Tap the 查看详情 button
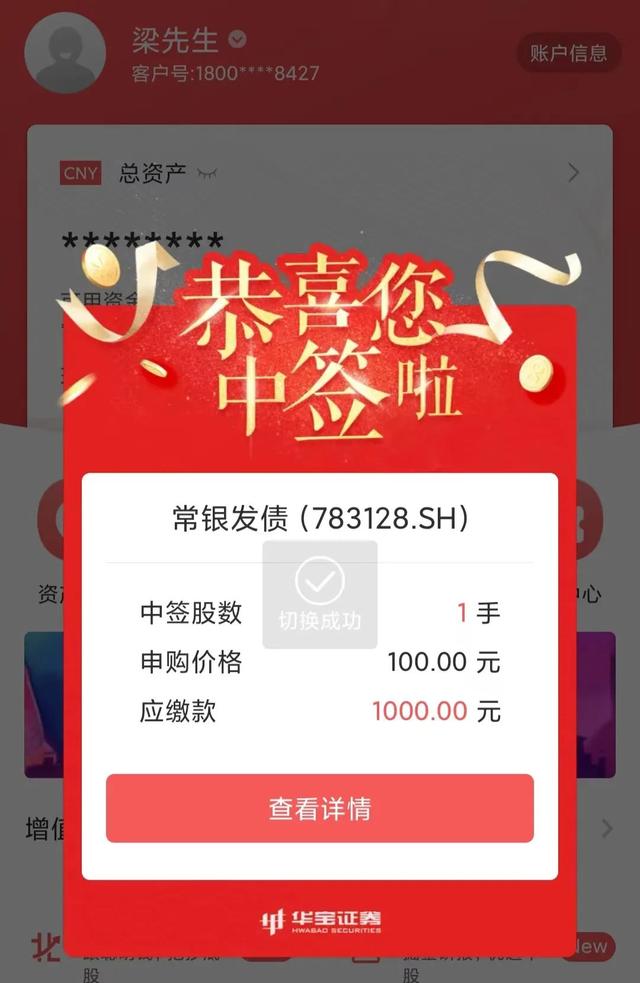The height and width of the screenshot is (983, 640). pyautogui.click(x=319, y=808)
